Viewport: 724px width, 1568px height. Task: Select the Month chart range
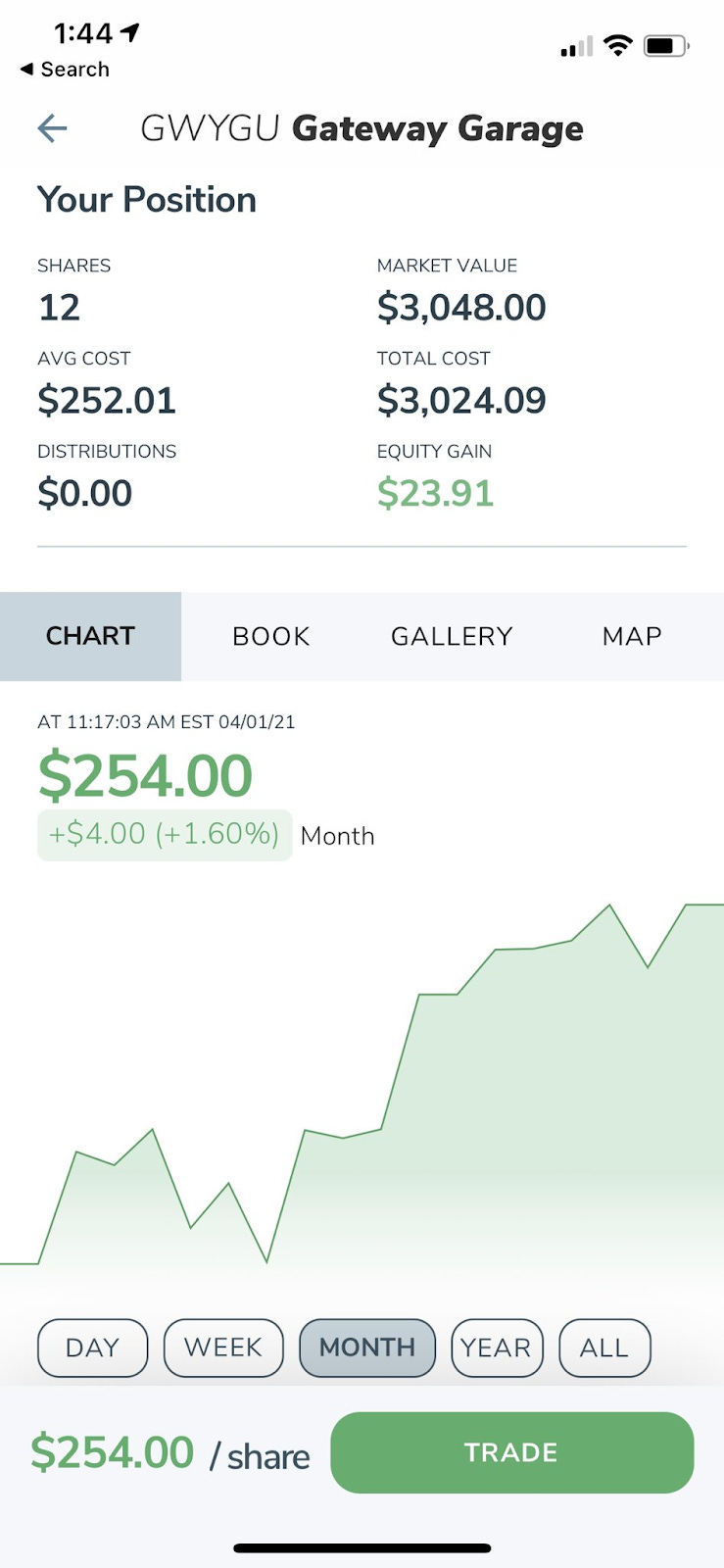coord(367,1347)
